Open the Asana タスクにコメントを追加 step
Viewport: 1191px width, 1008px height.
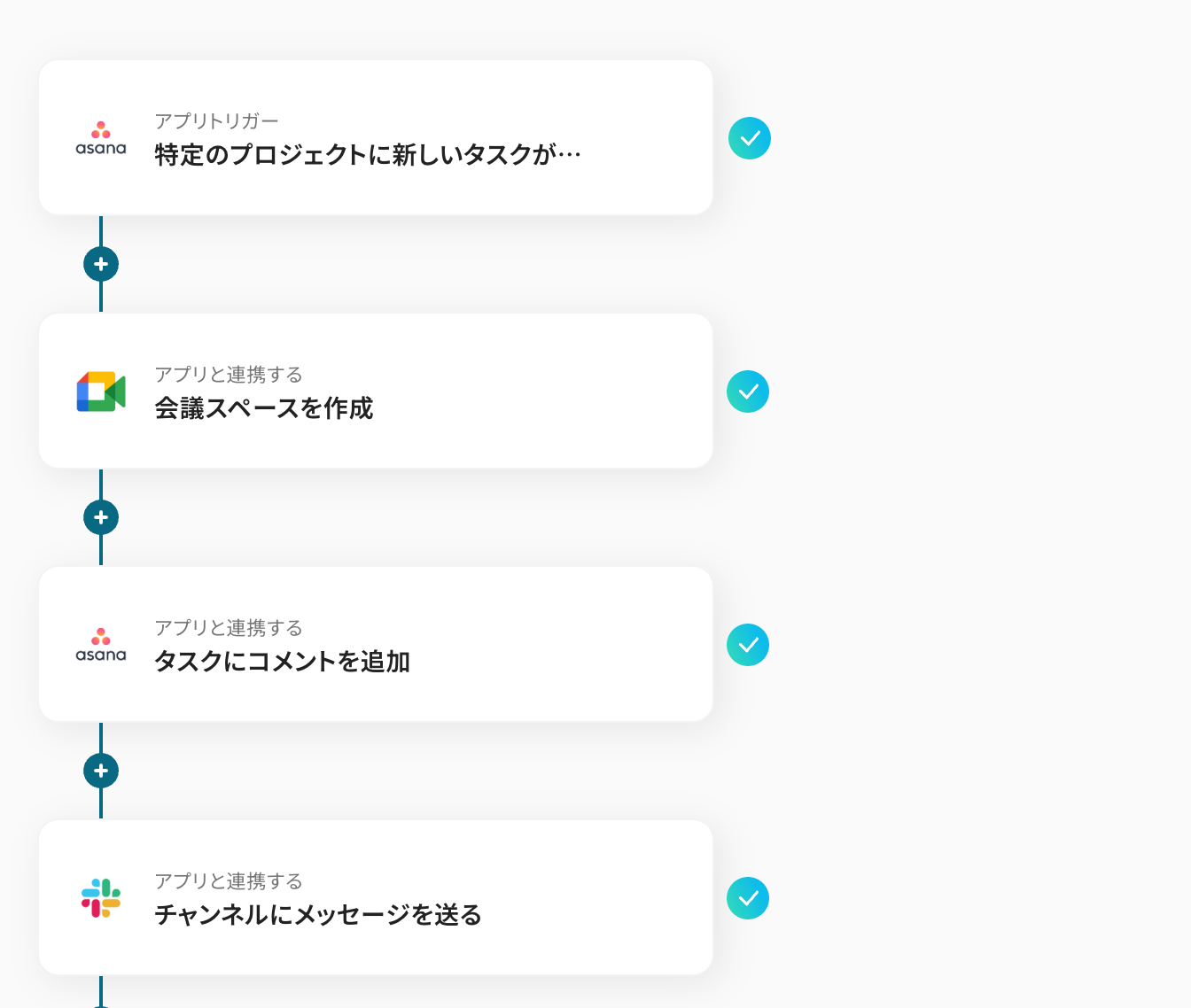point(376,645)
